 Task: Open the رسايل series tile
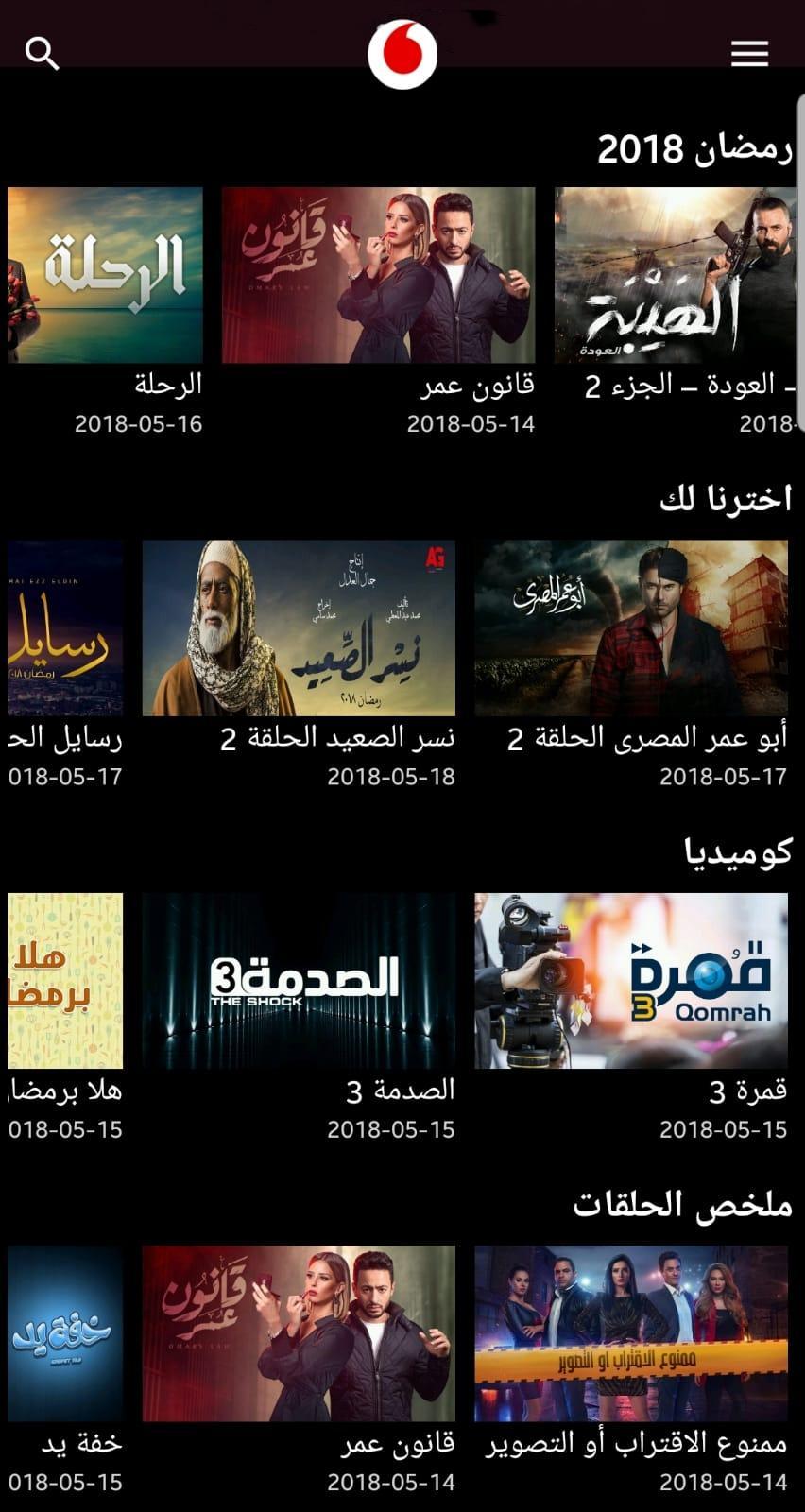[x=65, y=627]
